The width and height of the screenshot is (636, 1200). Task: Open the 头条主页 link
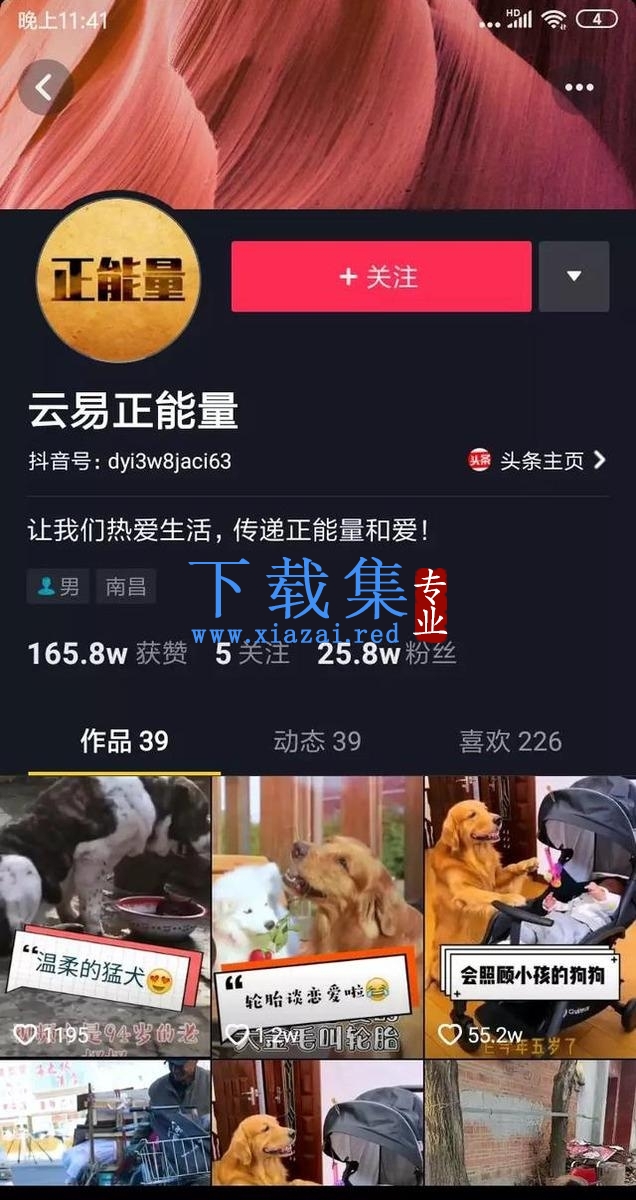tap(537, 460)
